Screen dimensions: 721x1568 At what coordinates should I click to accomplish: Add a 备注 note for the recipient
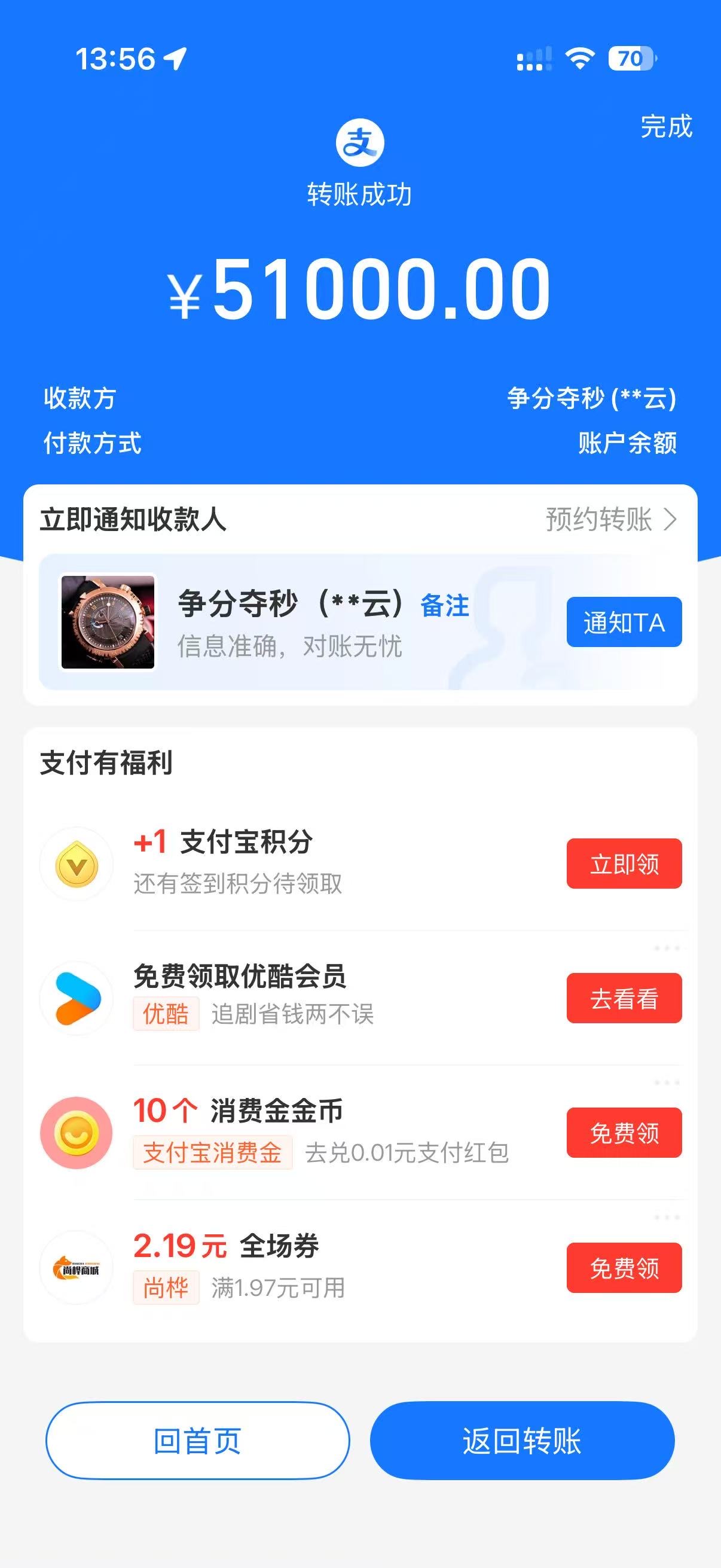coord(445,606)
